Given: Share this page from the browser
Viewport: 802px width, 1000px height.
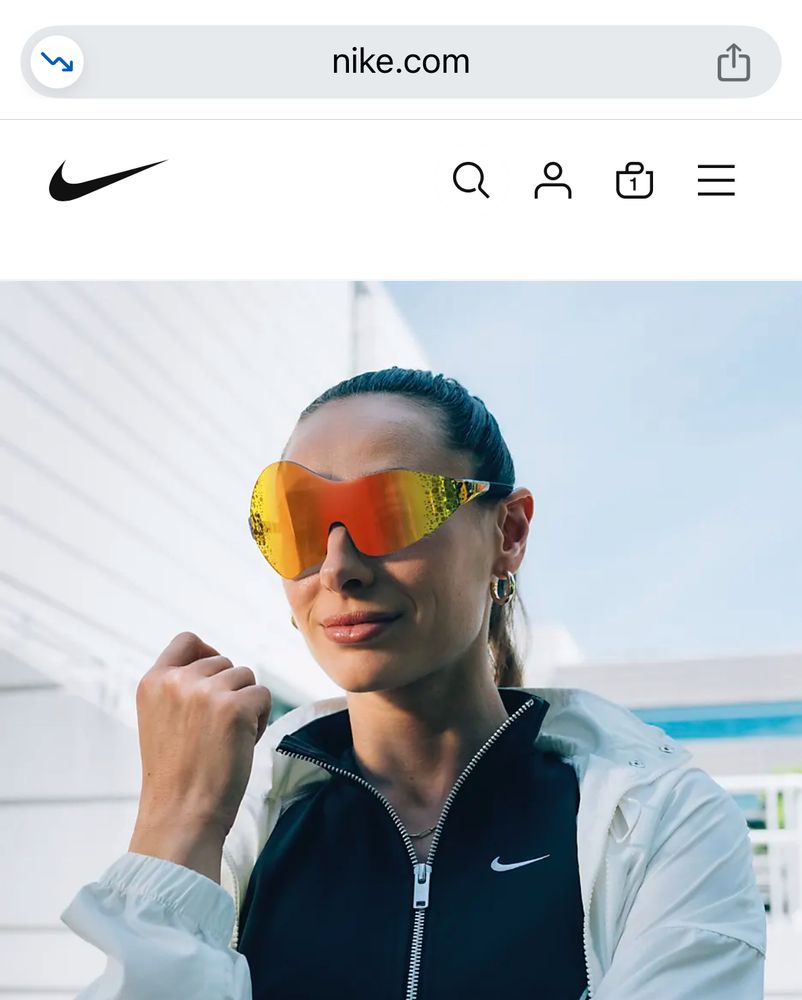Looking at the screenshot, I should [x=733, y=62].
